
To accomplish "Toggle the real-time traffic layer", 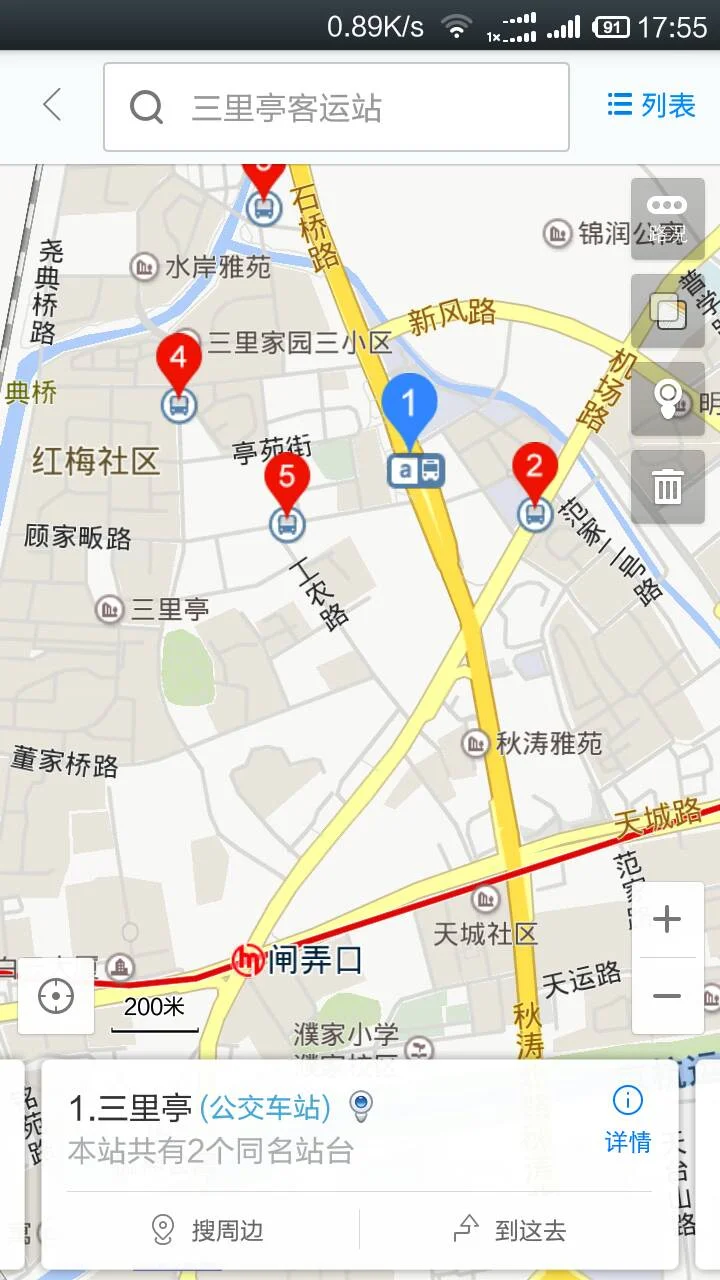I will point(667,218).
